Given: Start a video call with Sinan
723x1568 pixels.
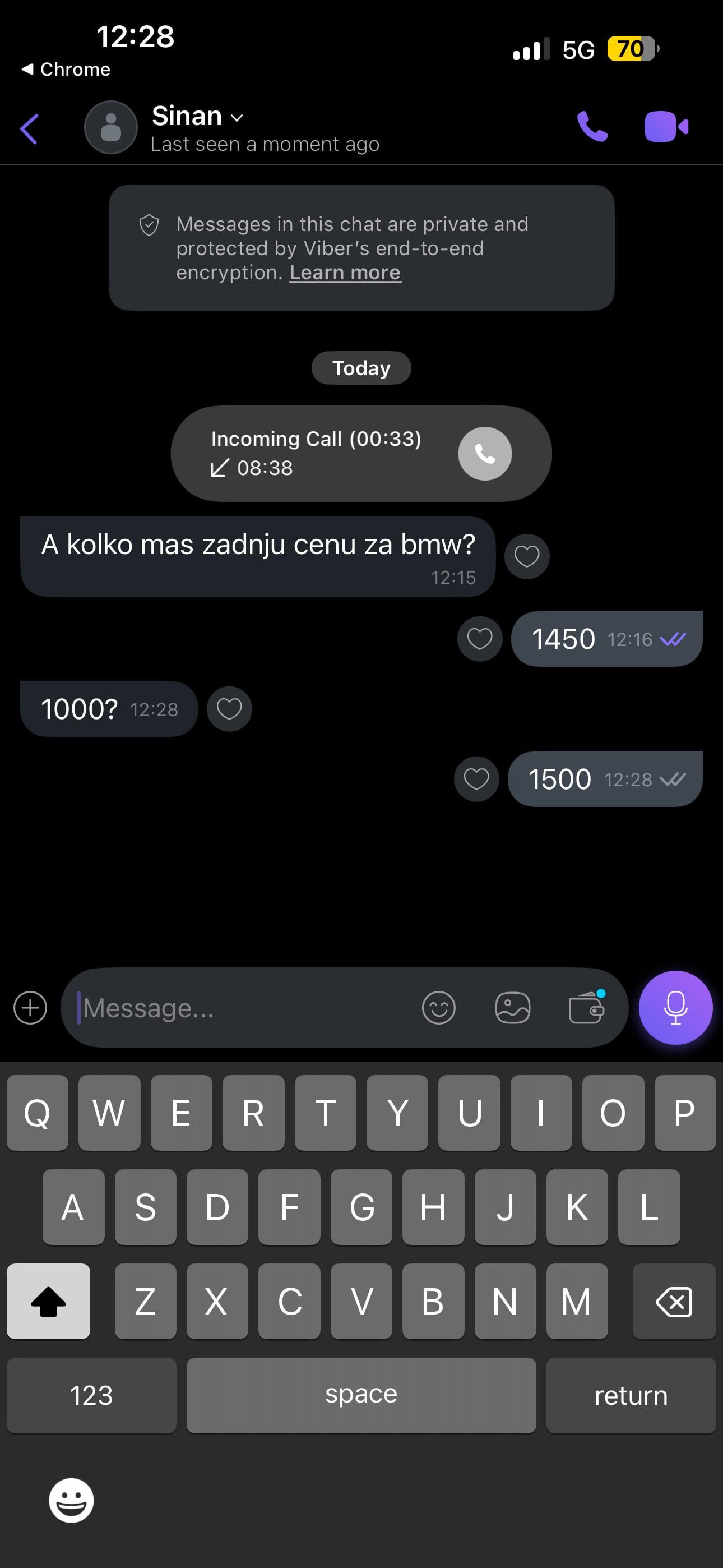Looking at the screenshot, I should click(x=666, y=127).
